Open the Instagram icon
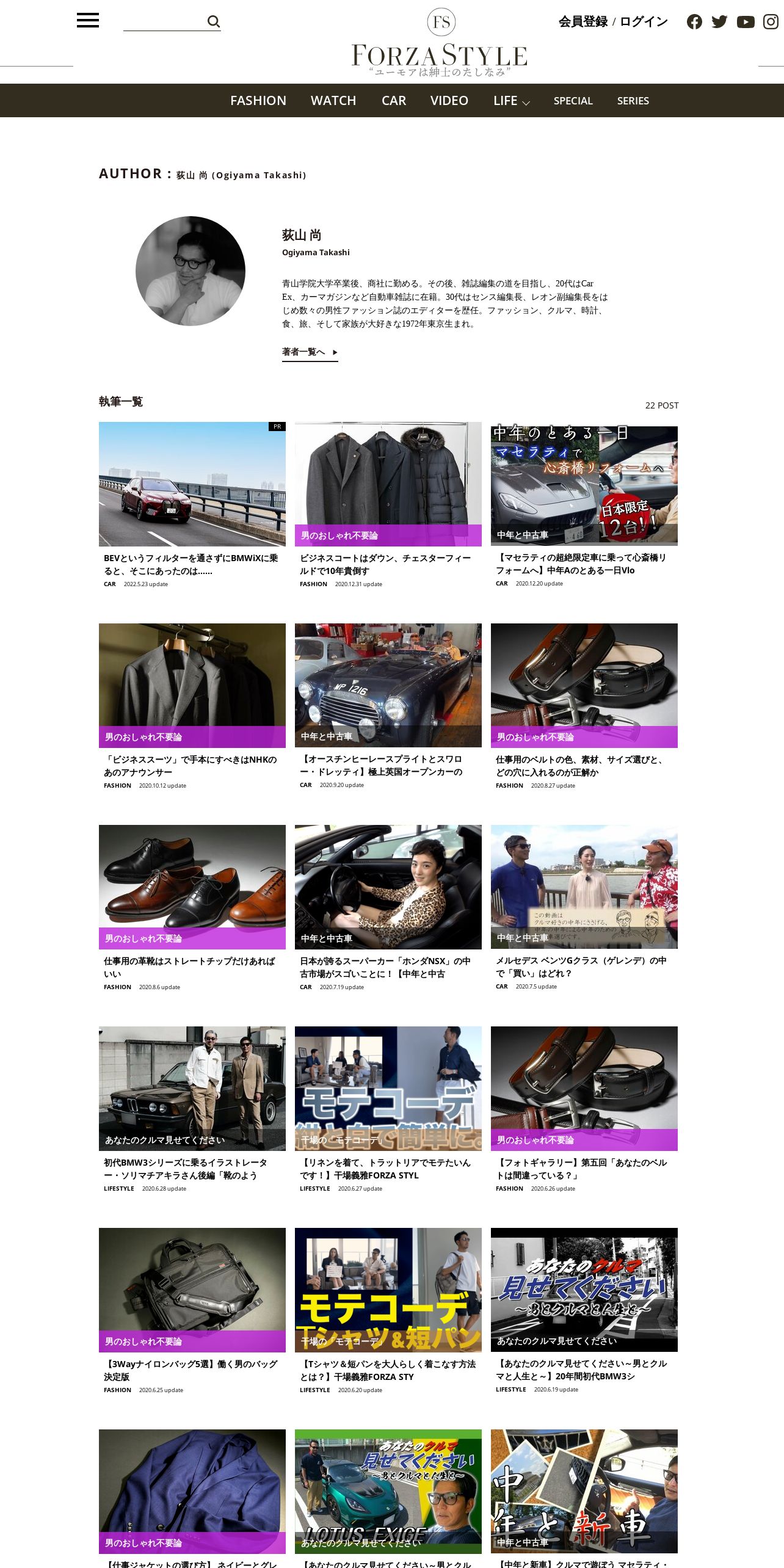This screenshot has height=1568, width=784. pos(771,22)
